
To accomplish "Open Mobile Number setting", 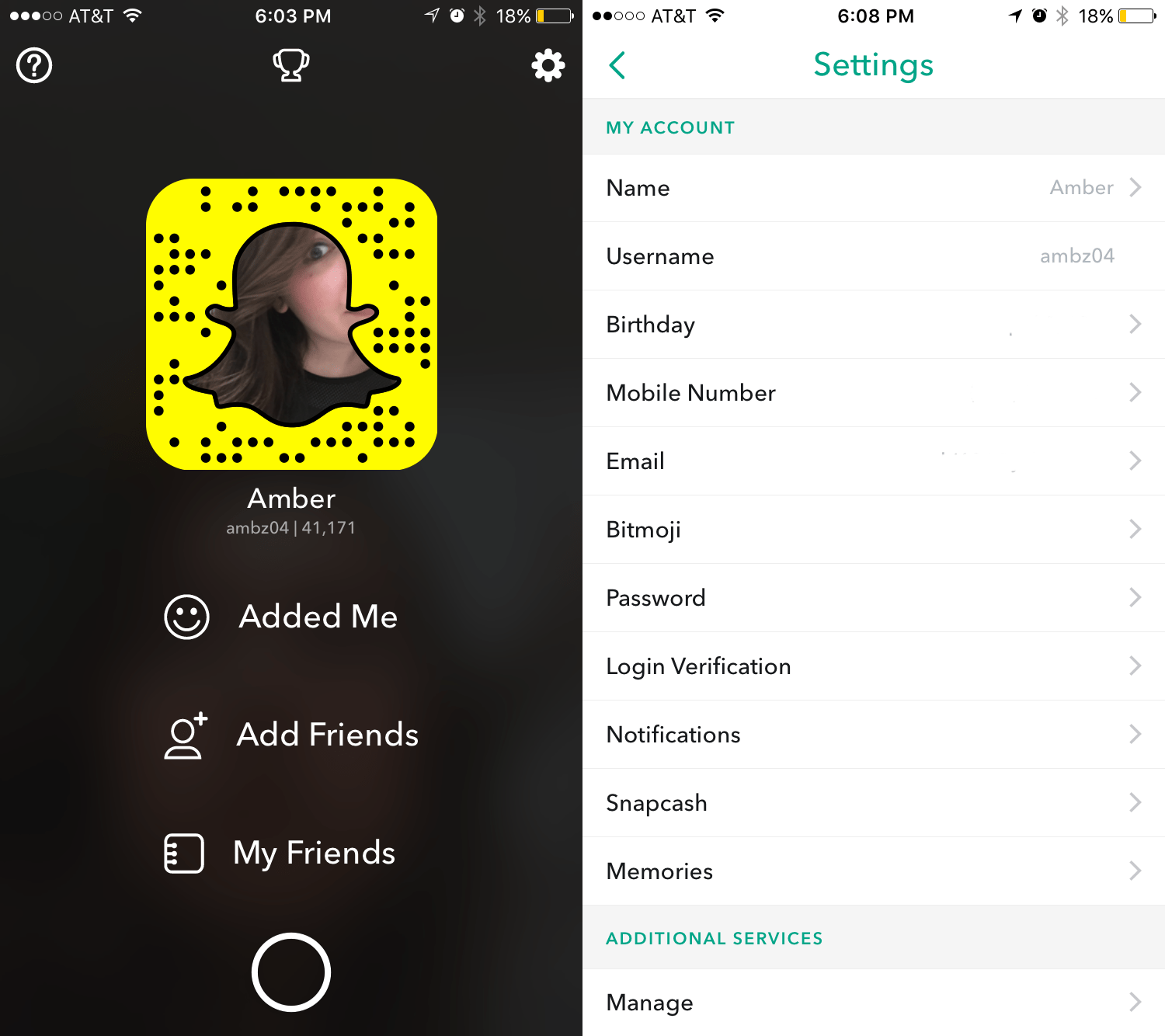I will coord(873,393).
